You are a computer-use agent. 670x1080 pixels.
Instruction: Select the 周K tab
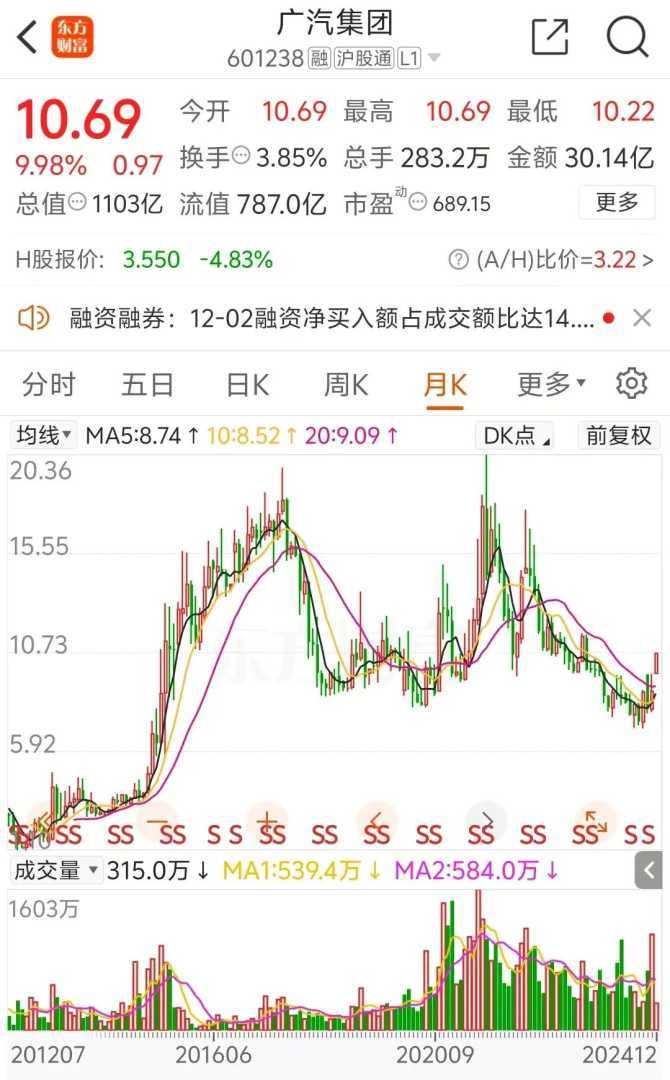346,384
